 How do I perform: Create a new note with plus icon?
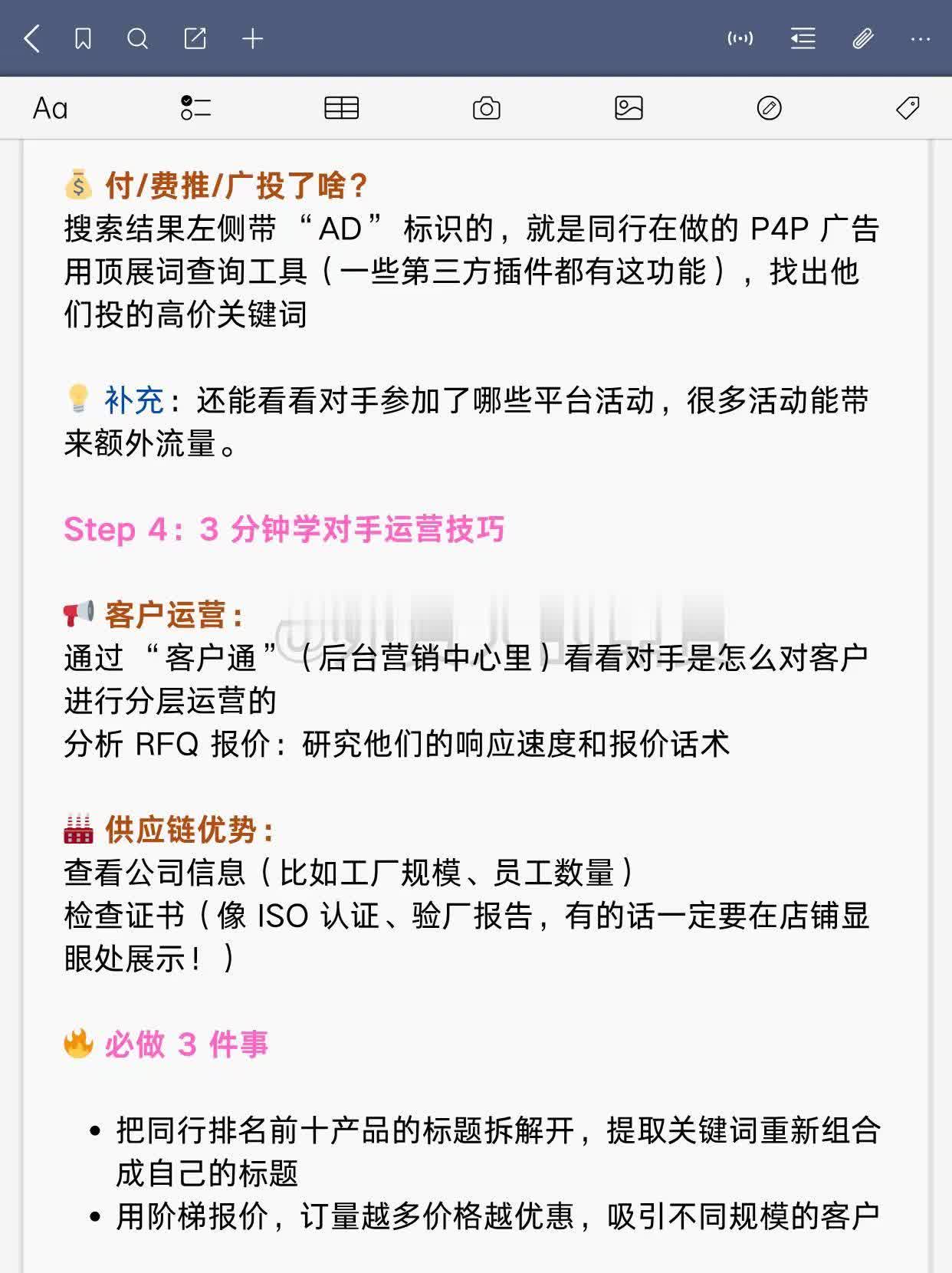coord(252,38)
